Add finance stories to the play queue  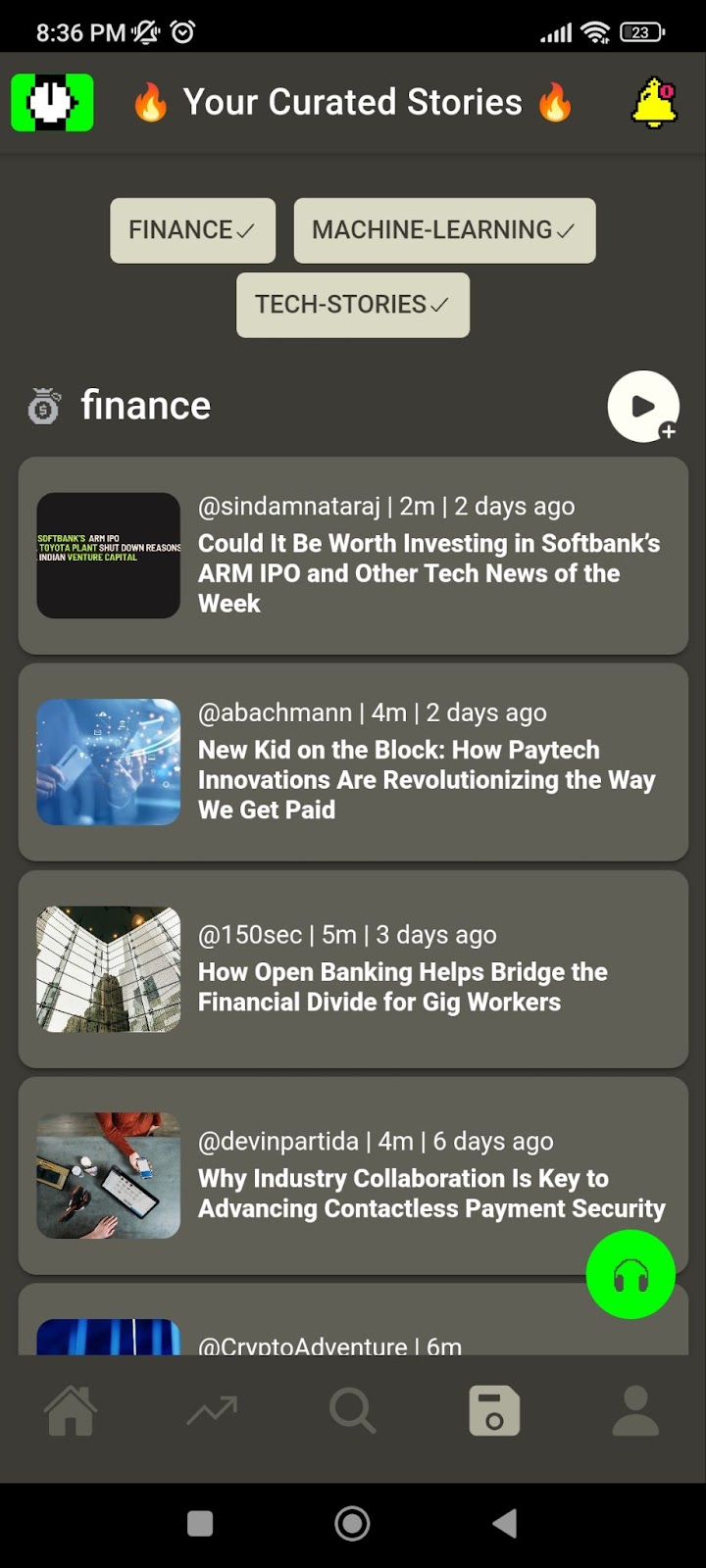click(x=643, y=406)
